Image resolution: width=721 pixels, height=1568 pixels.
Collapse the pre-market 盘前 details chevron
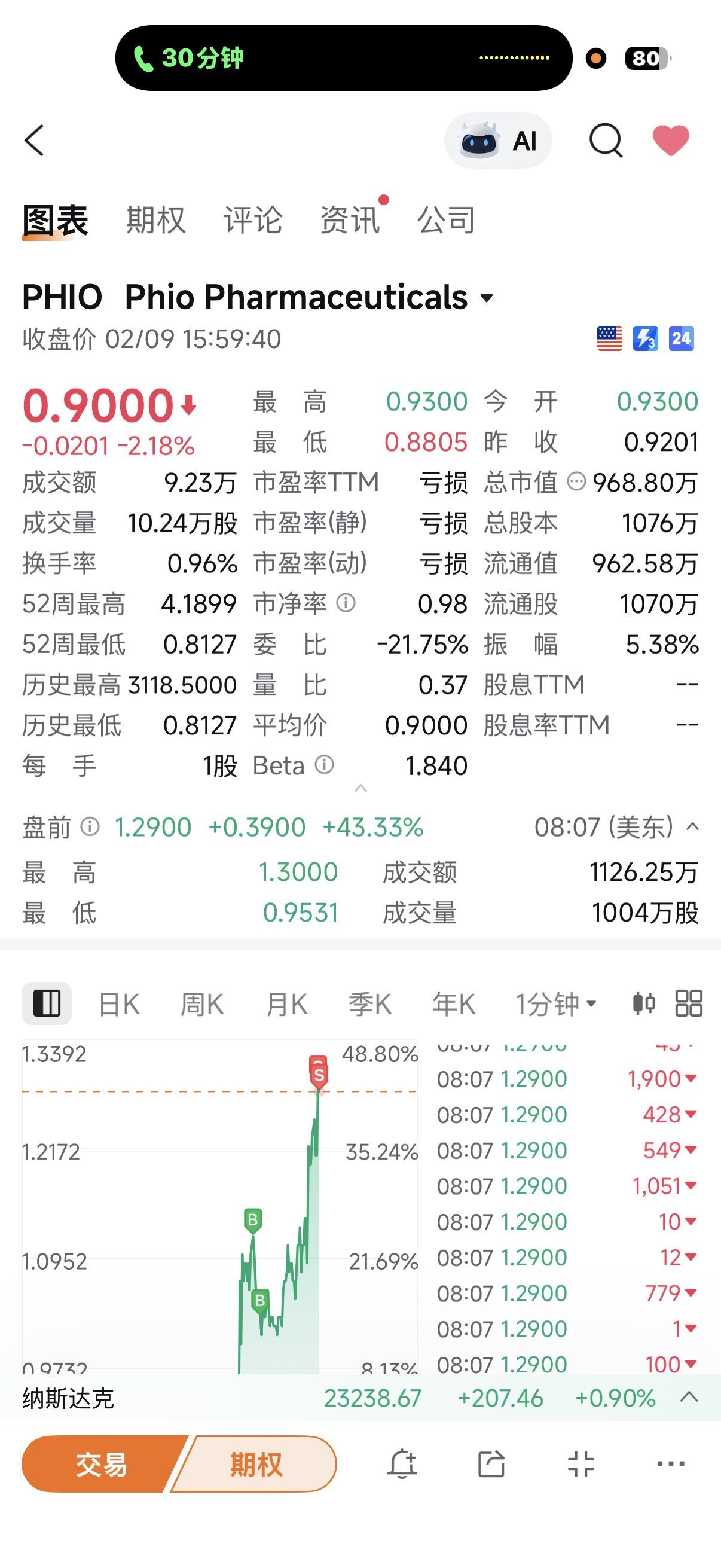pos(692,826)
